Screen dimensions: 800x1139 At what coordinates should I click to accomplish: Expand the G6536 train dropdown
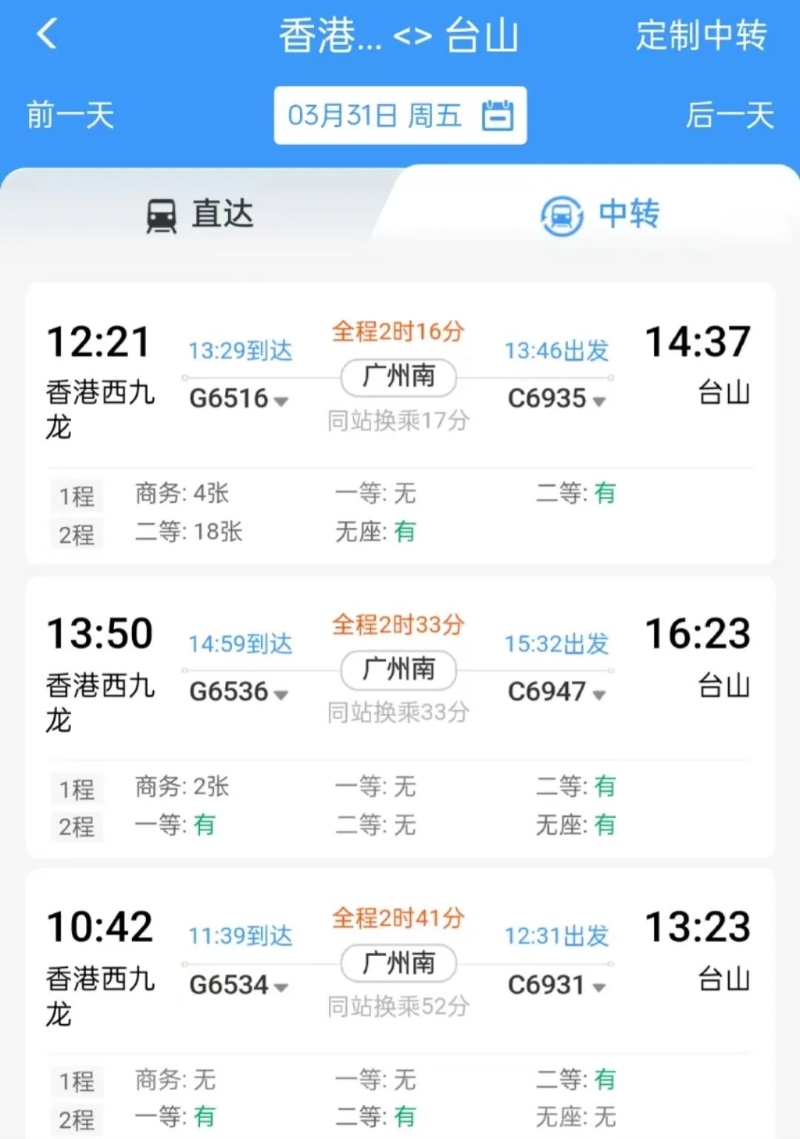click(x=240, y=692)
